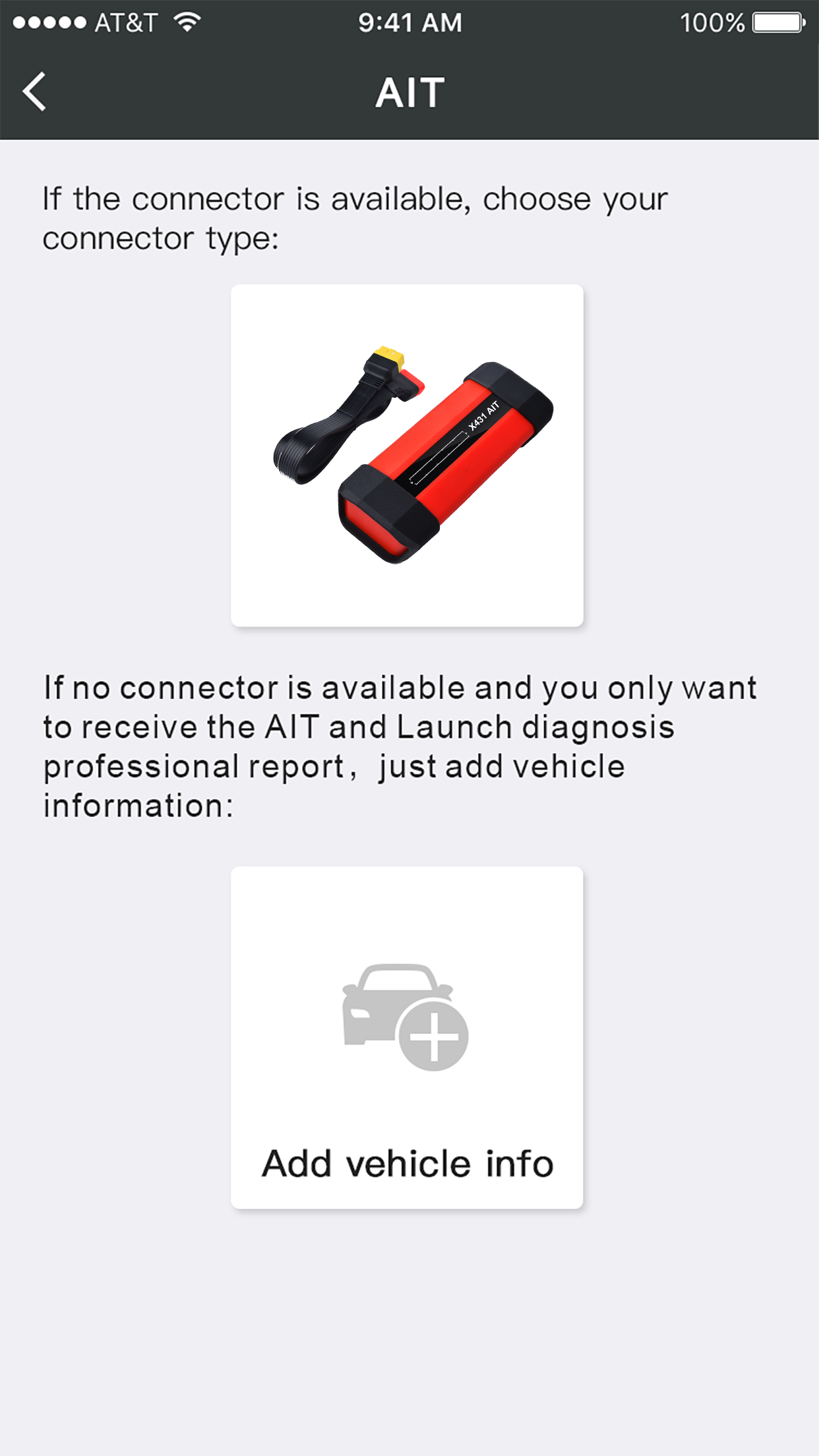Click the 9:41 AM clock display
The image size is (819, 1456).
pos(409,22)
